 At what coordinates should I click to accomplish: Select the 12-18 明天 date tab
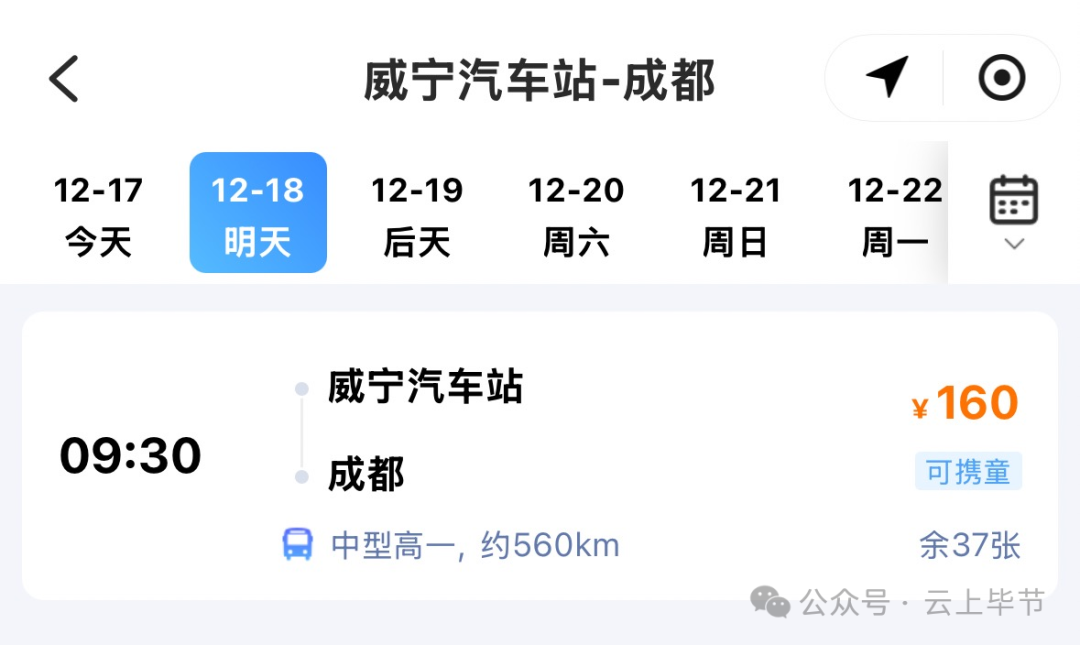(258, 213)
